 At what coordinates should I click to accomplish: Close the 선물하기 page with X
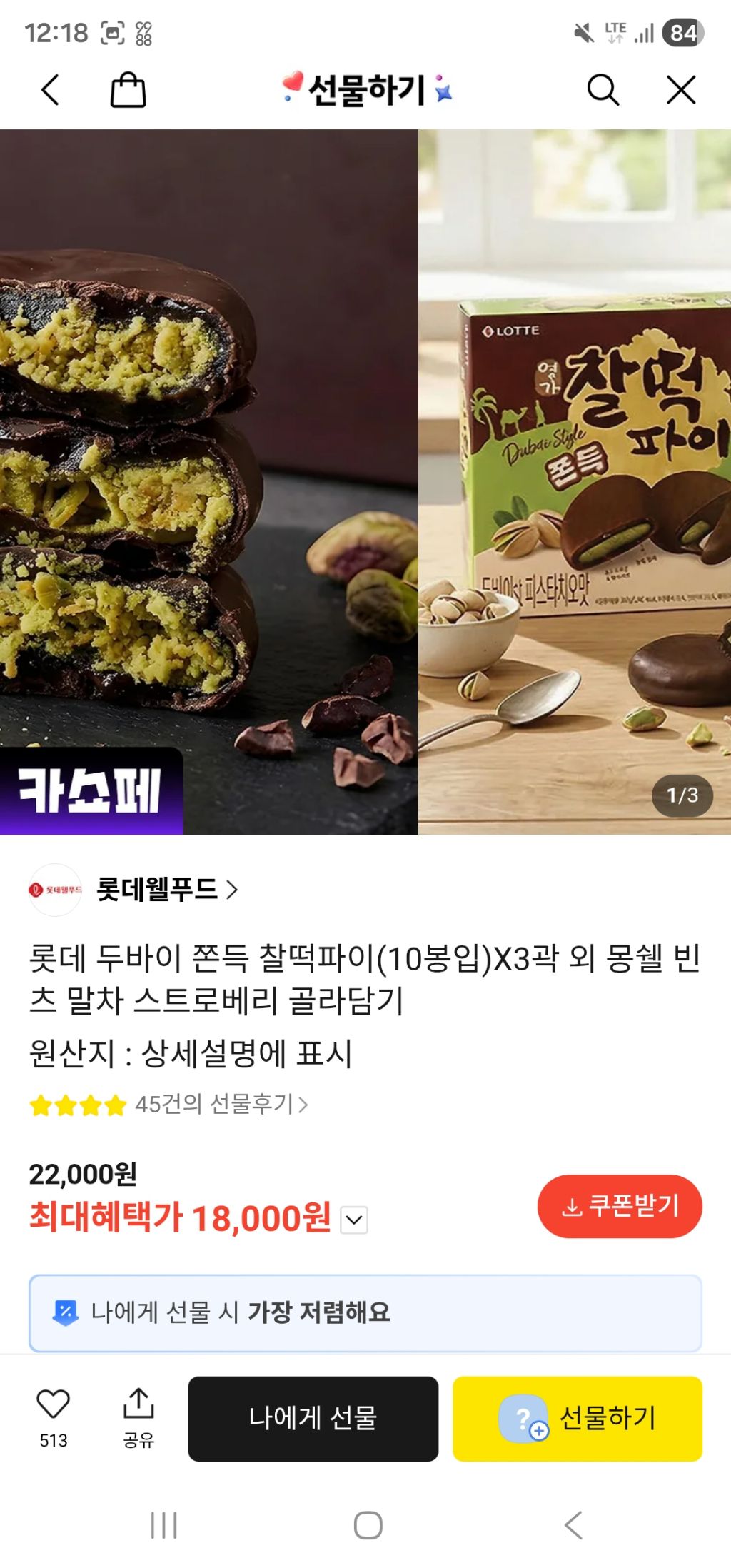[681, 90]
